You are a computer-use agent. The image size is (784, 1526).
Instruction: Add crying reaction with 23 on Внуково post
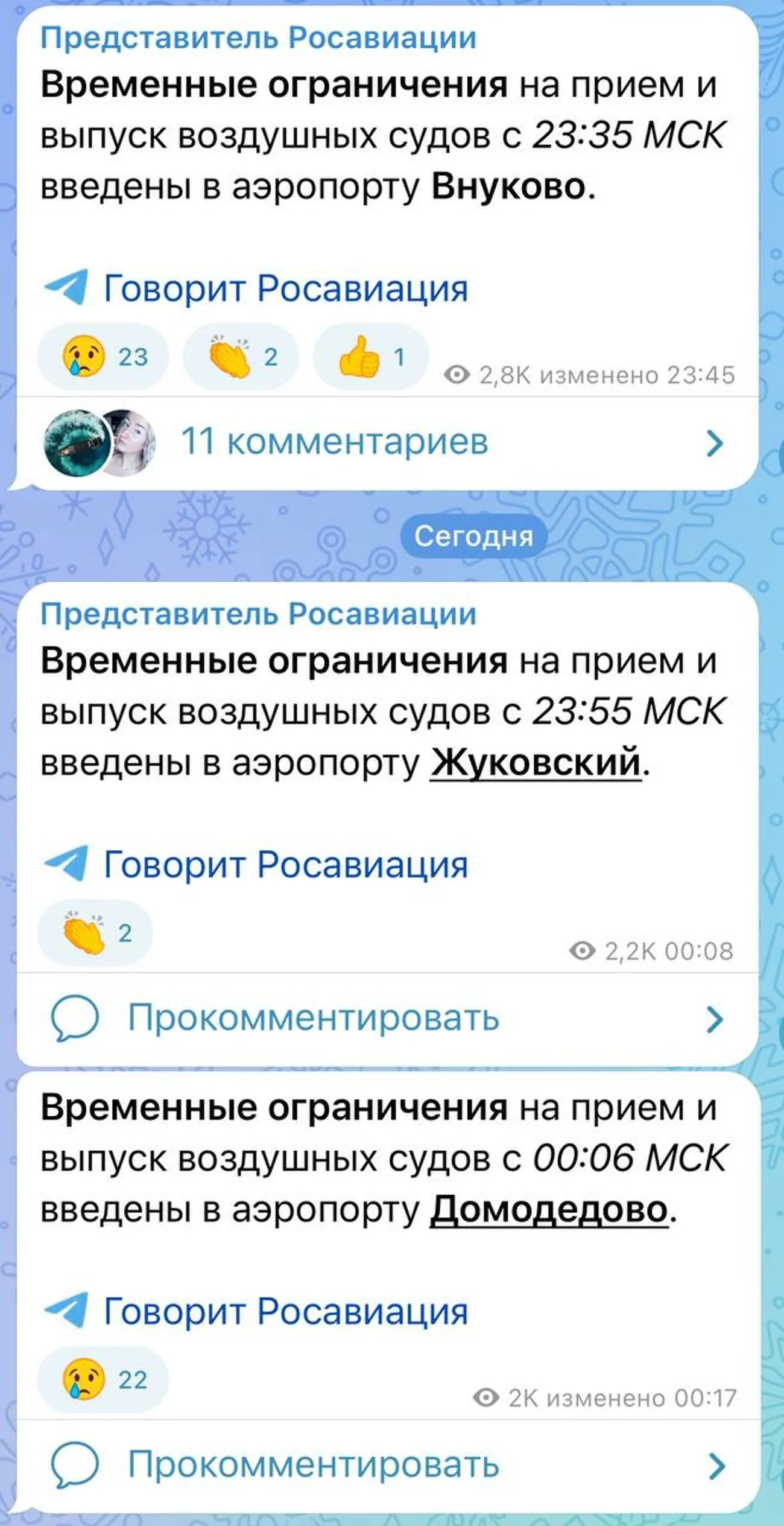(103, 357)
